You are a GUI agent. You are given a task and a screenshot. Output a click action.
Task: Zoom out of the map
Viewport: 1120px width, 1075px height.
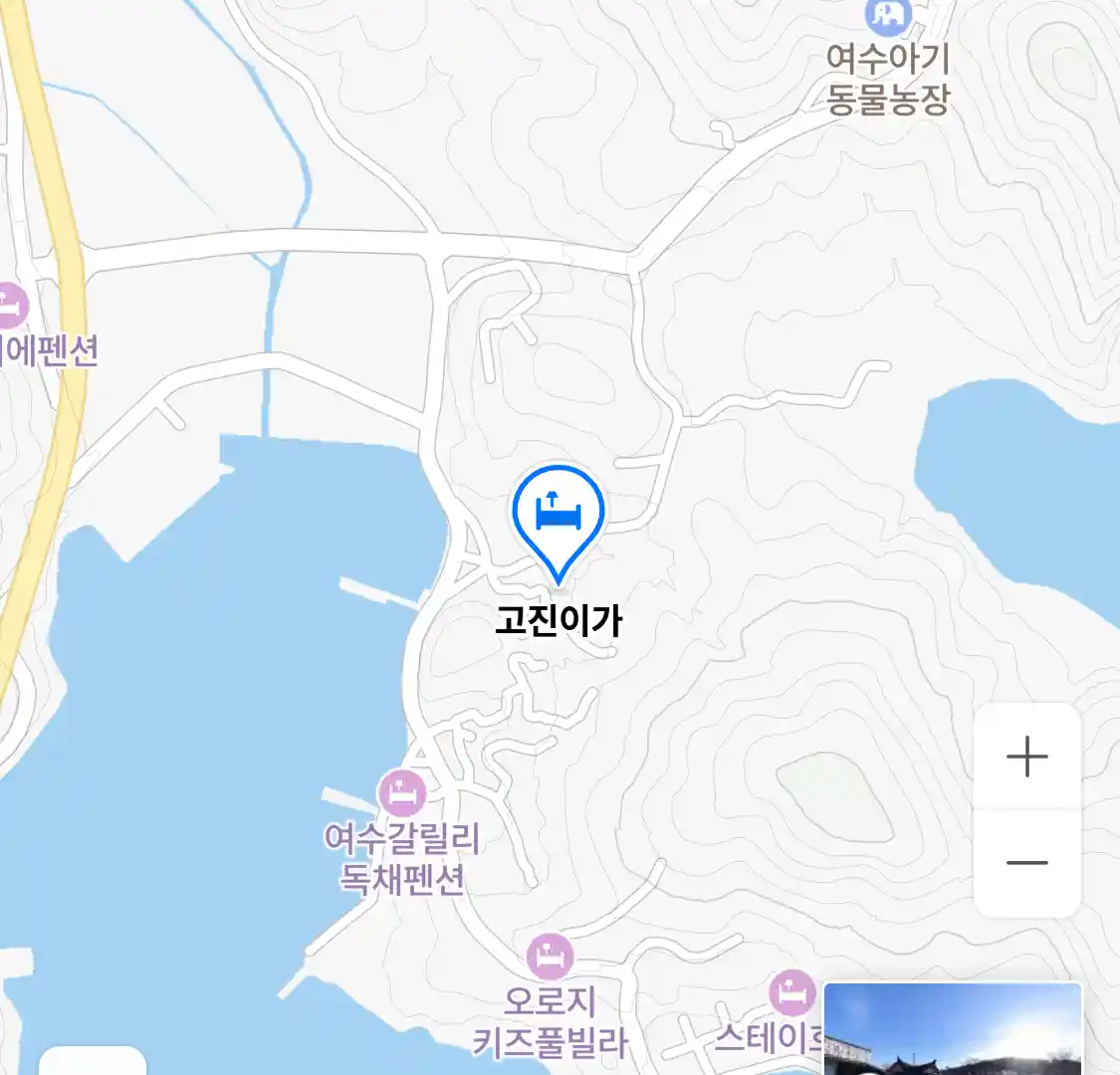[1026, 862]
